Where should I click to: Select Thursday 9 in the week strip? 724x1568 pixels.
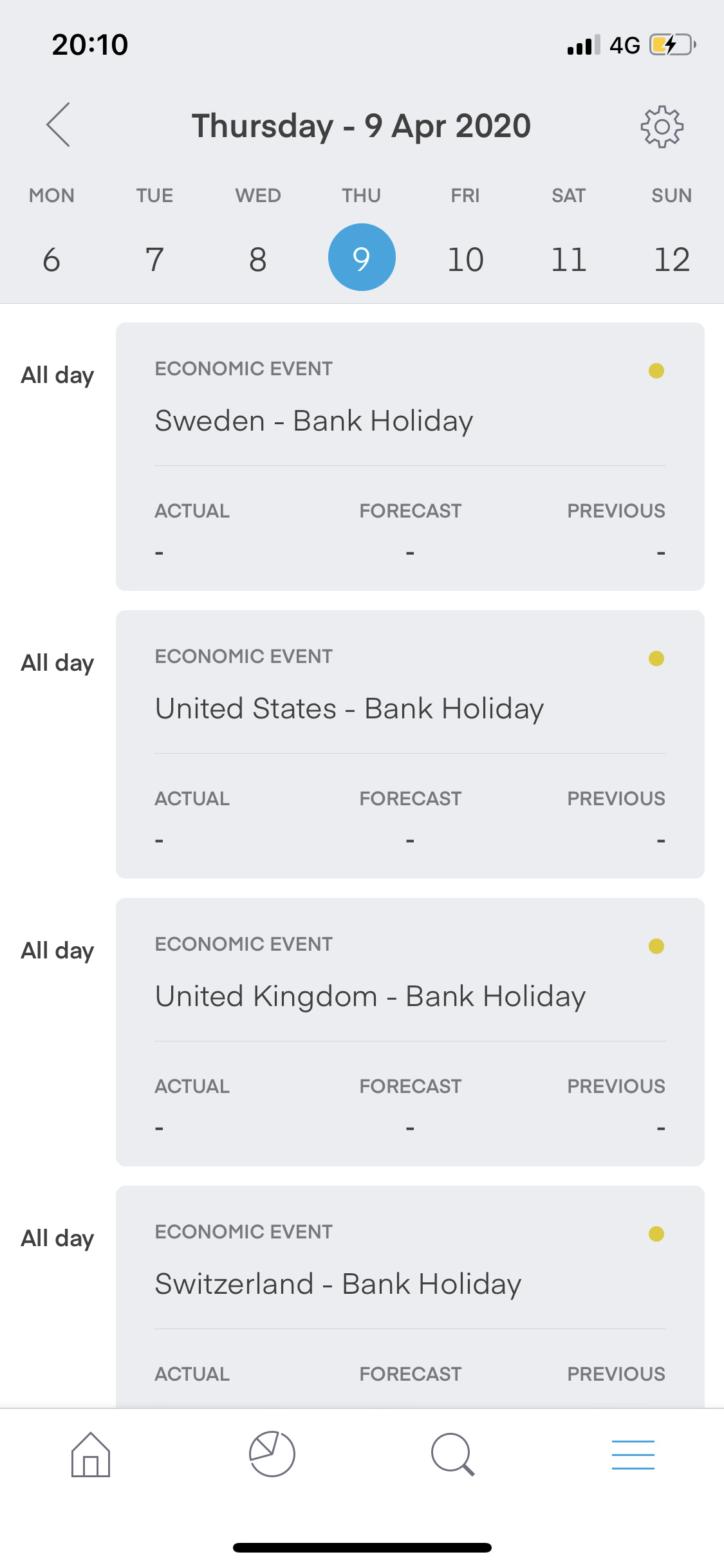coord(362,257)
